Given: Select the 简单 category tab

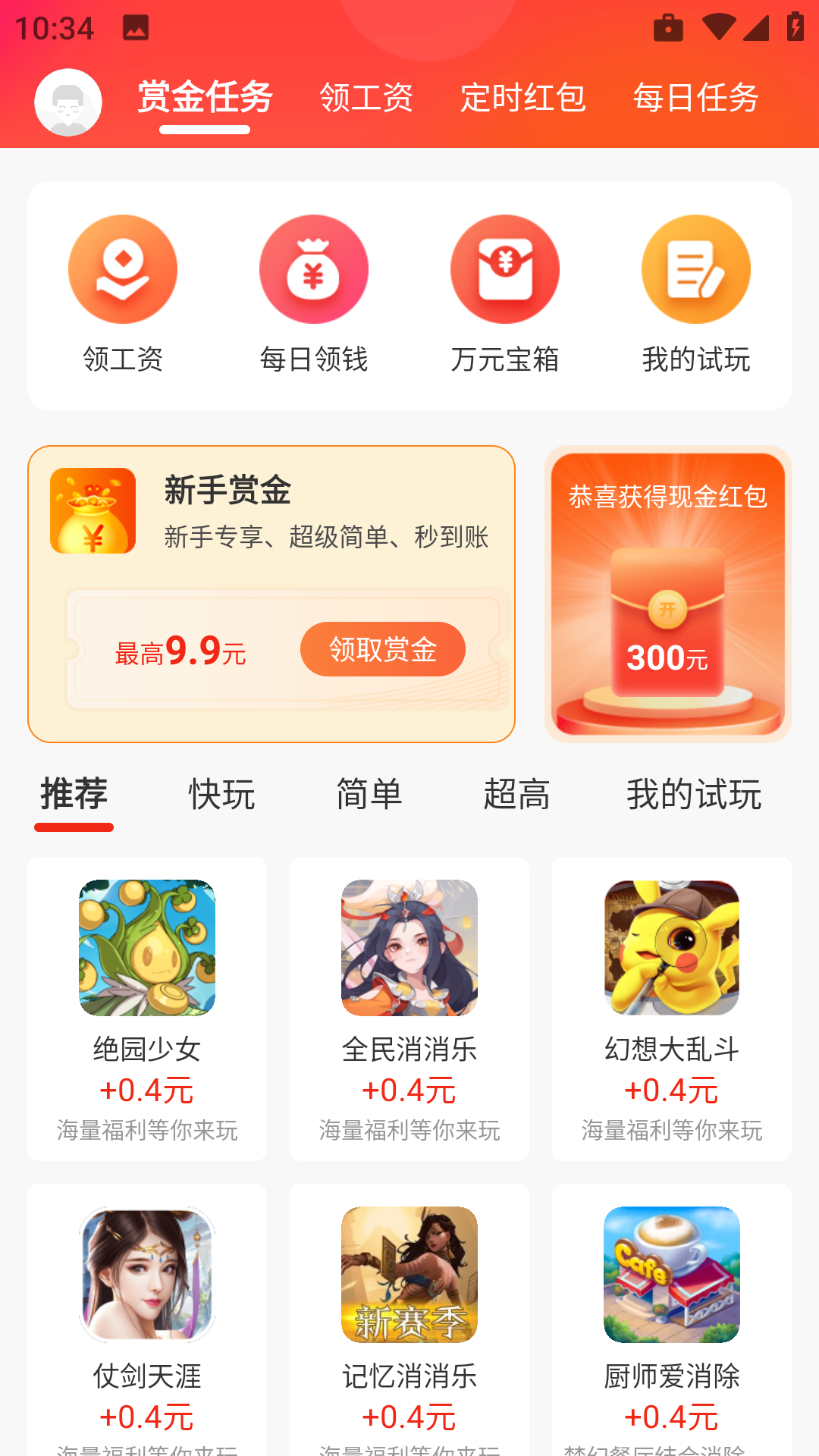Looking at the screenshot, I should [369, 795].
